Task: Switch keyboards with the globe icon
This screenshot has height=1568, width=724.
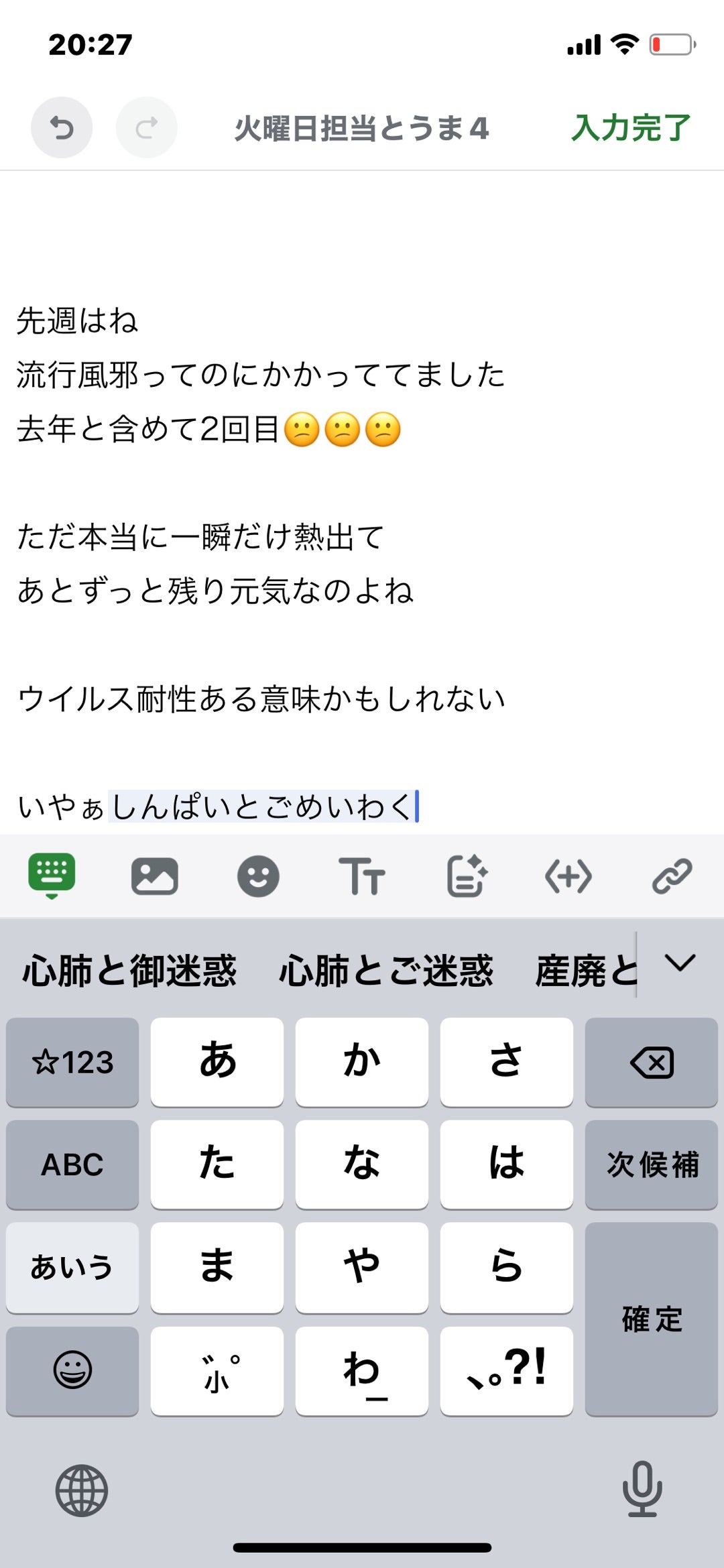Action: [x=81, y=1490]
